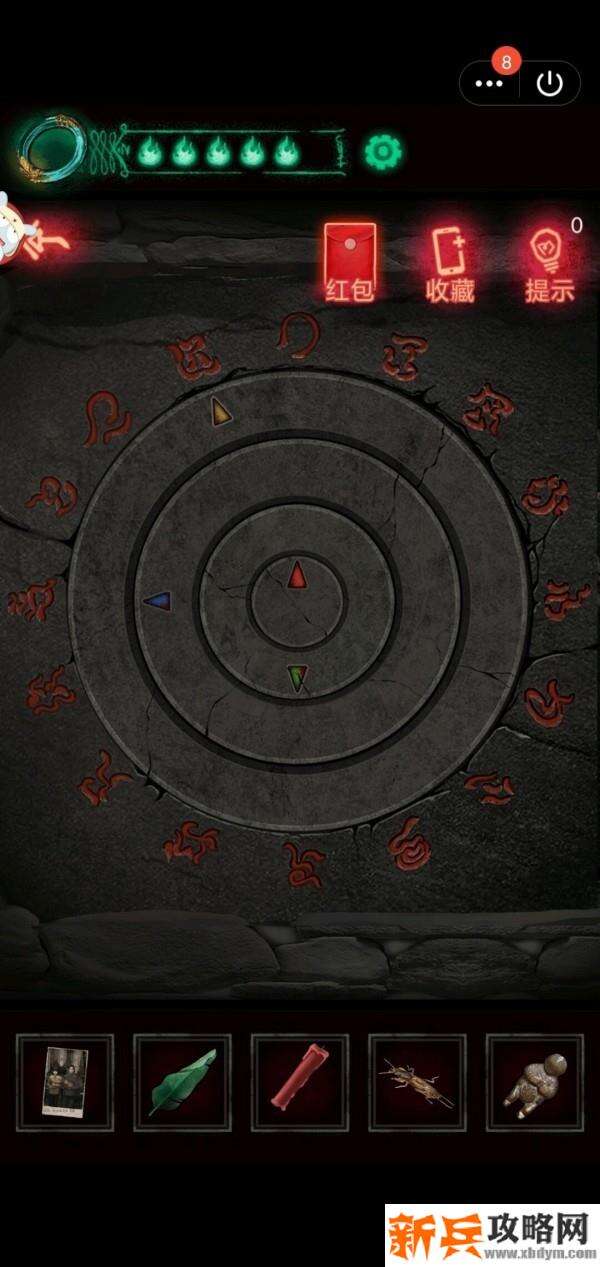This screenshot has width=600, height=1267.
Task: Rotate the outermost ring with yellow arrow
Action: coord(220,410)
